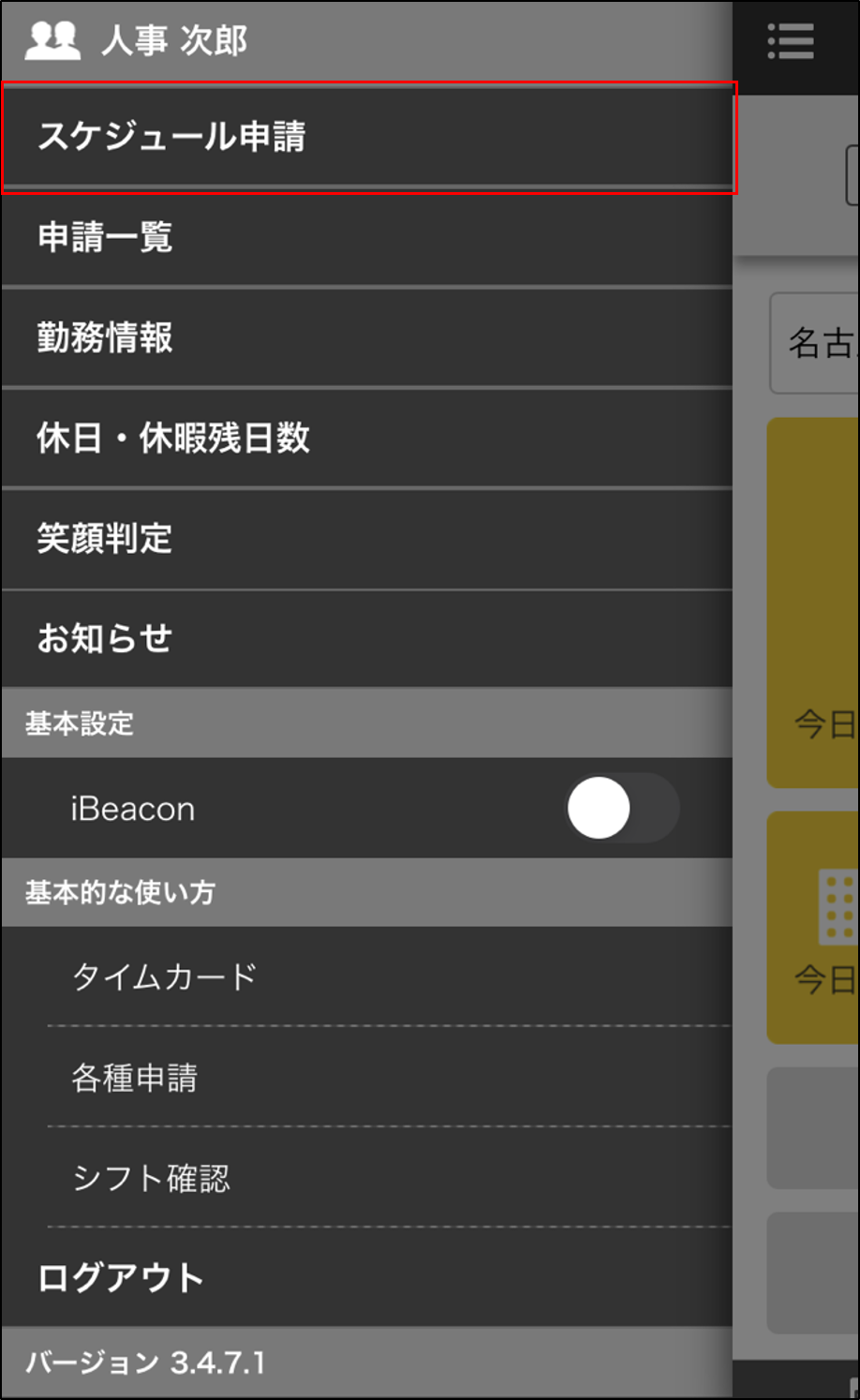
Task: Open the 各種申請 usage guide
Action: 375,1078
